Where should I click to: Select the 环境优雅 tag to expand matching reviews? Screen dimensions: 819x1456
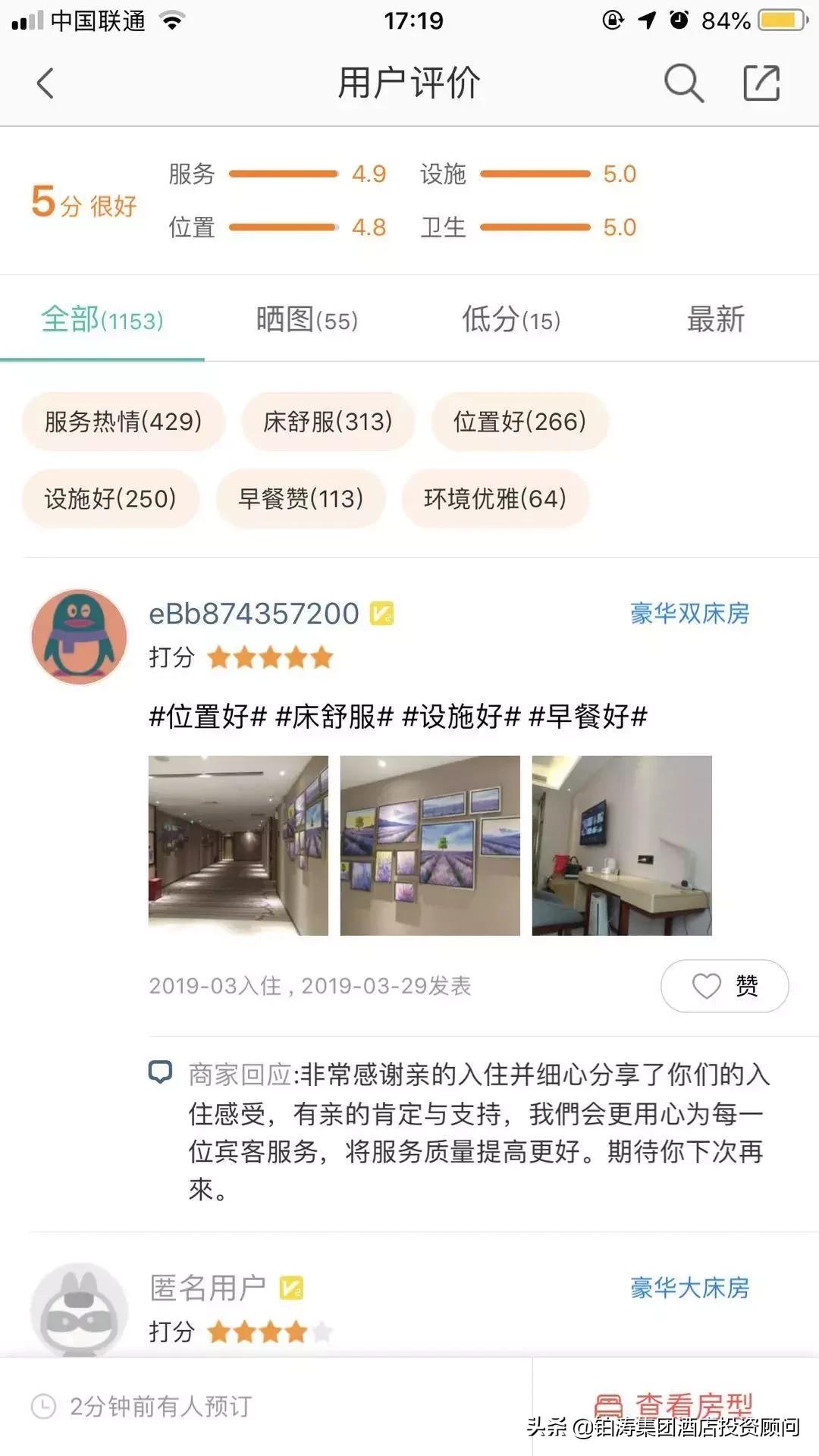pyautogui.click(x=496, y=499)
